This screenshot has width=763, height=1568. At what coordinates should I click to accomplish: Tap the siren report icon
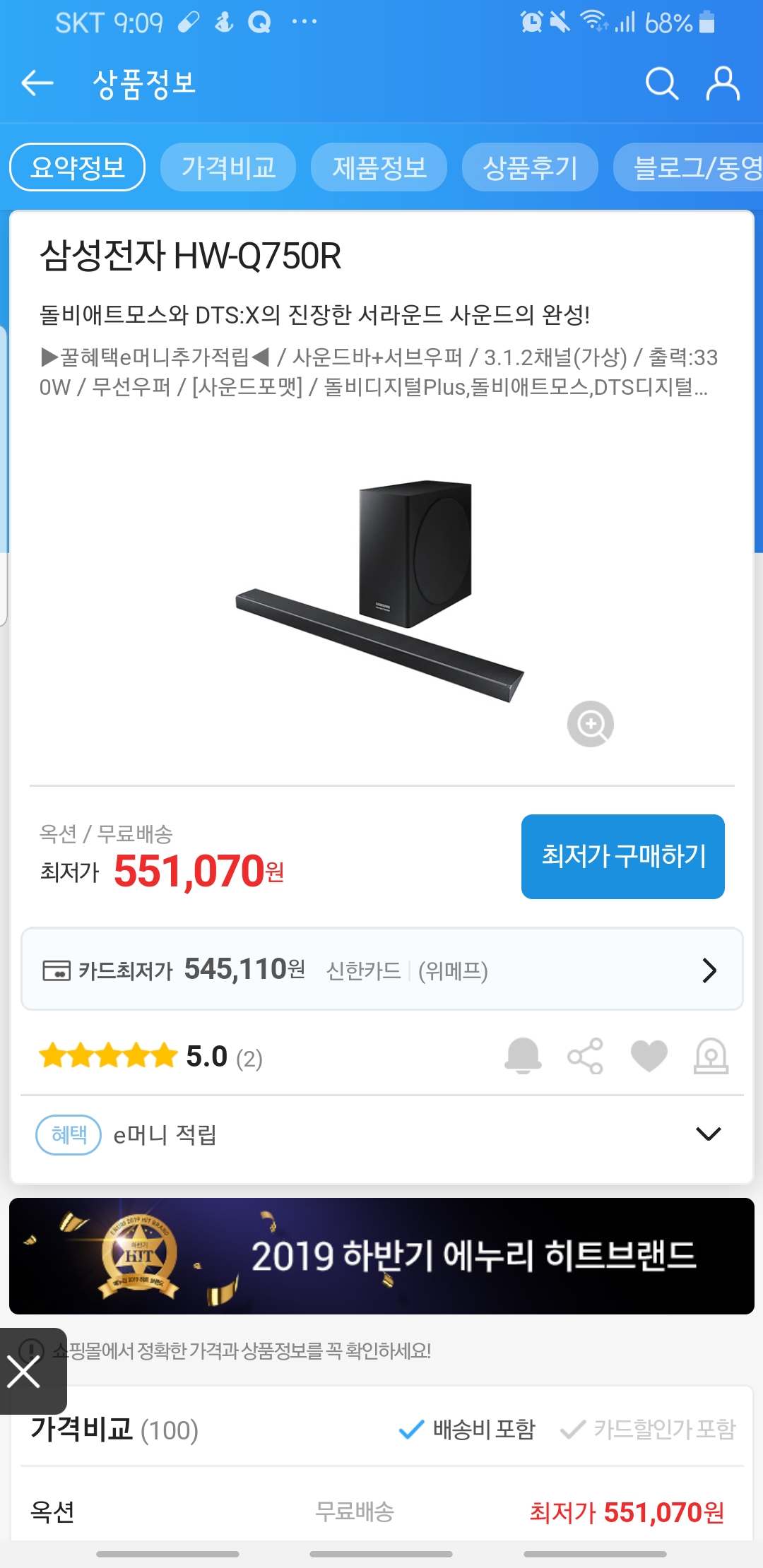coord(711,1057)
